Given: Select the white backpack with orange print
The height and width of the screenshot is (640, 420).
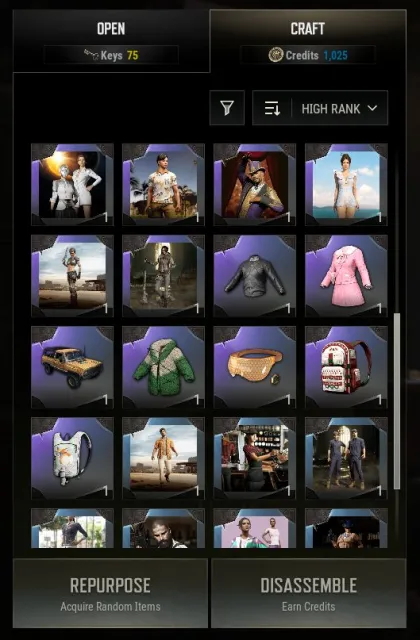Looking at the screenshot, I should point(72,458).
